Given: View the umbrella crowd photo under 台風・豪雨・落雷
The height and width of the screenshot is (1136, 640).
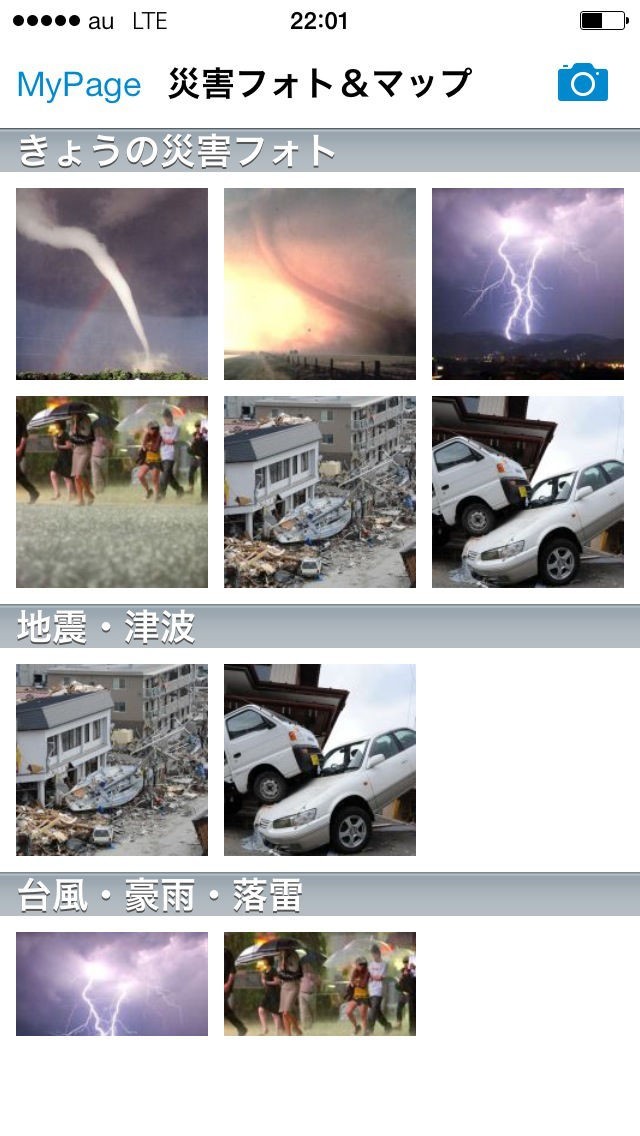Looking at the screenshot, I should [320, 984].
